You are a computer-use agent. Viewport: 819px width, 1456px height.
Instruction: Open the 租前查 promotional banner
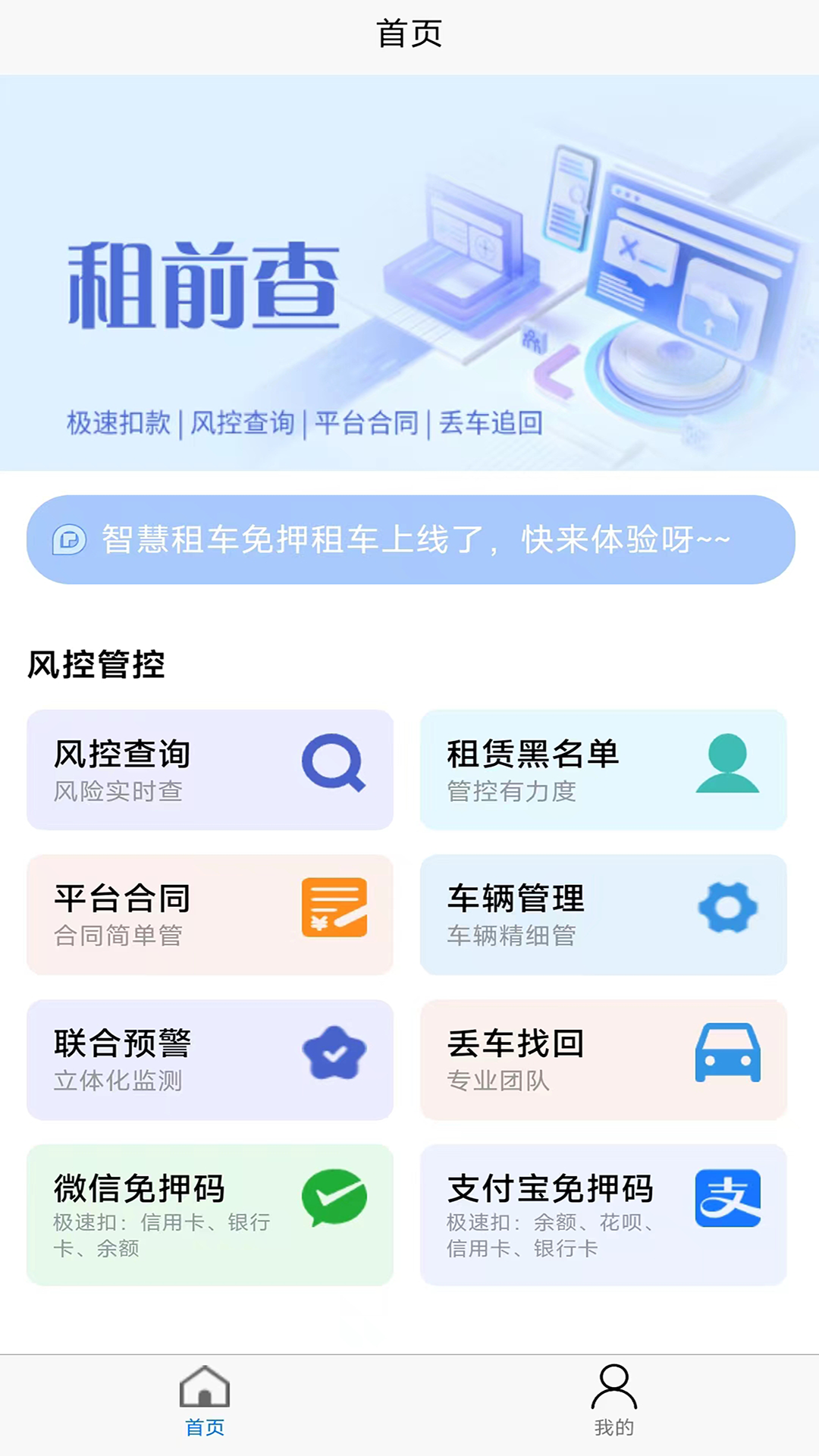409,273
